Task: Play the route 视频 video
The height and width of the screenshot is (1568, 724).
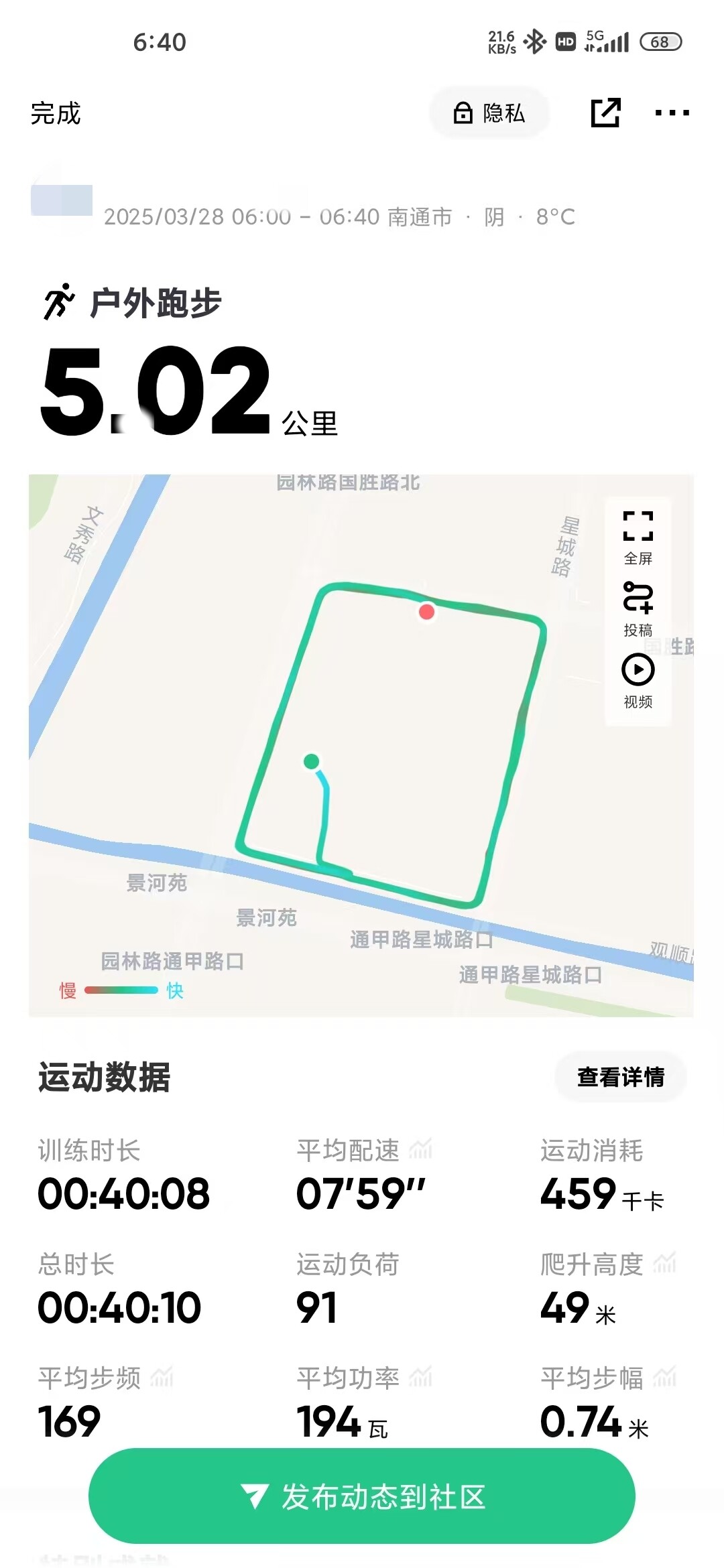Action: pos(638,681)
